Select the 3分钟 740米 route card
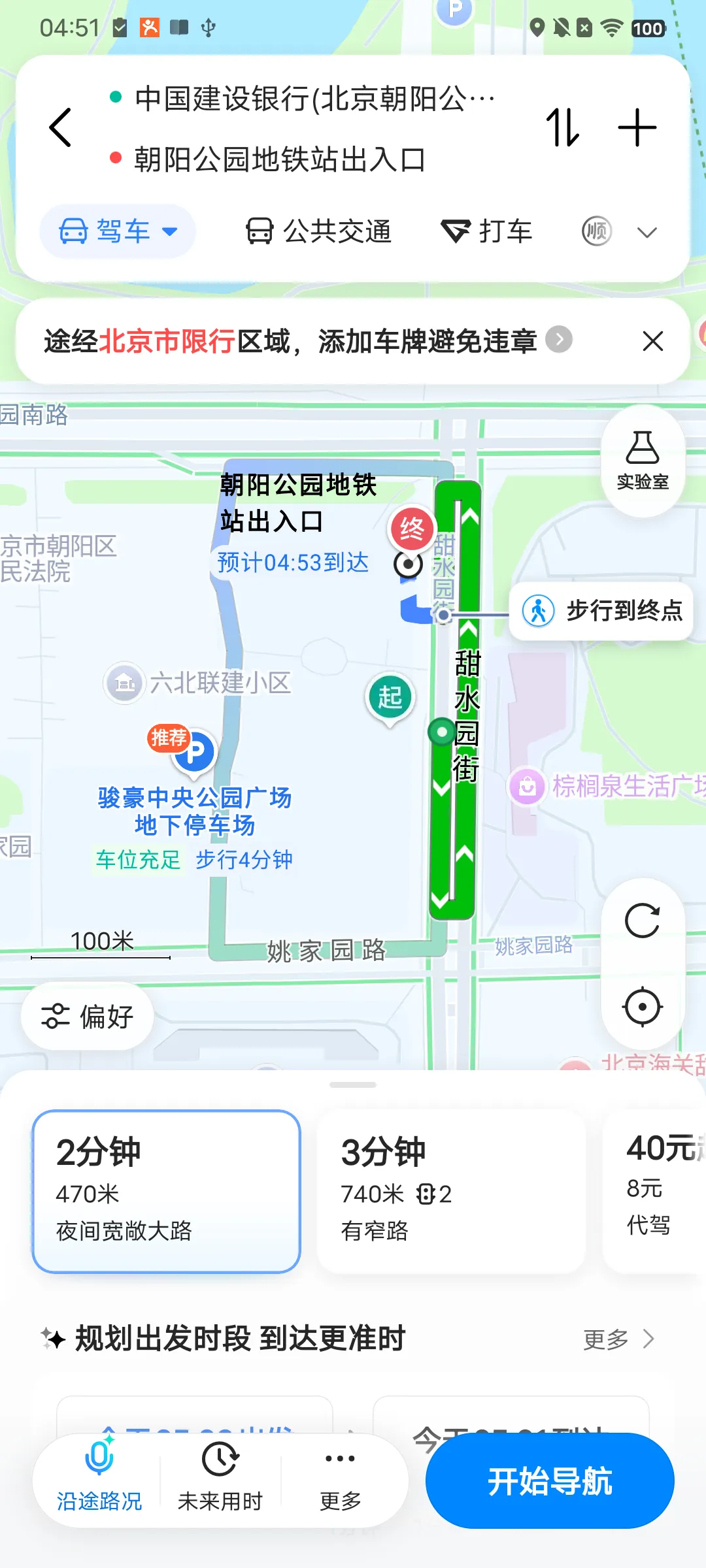706x1568 pixels. point(451,1191)
